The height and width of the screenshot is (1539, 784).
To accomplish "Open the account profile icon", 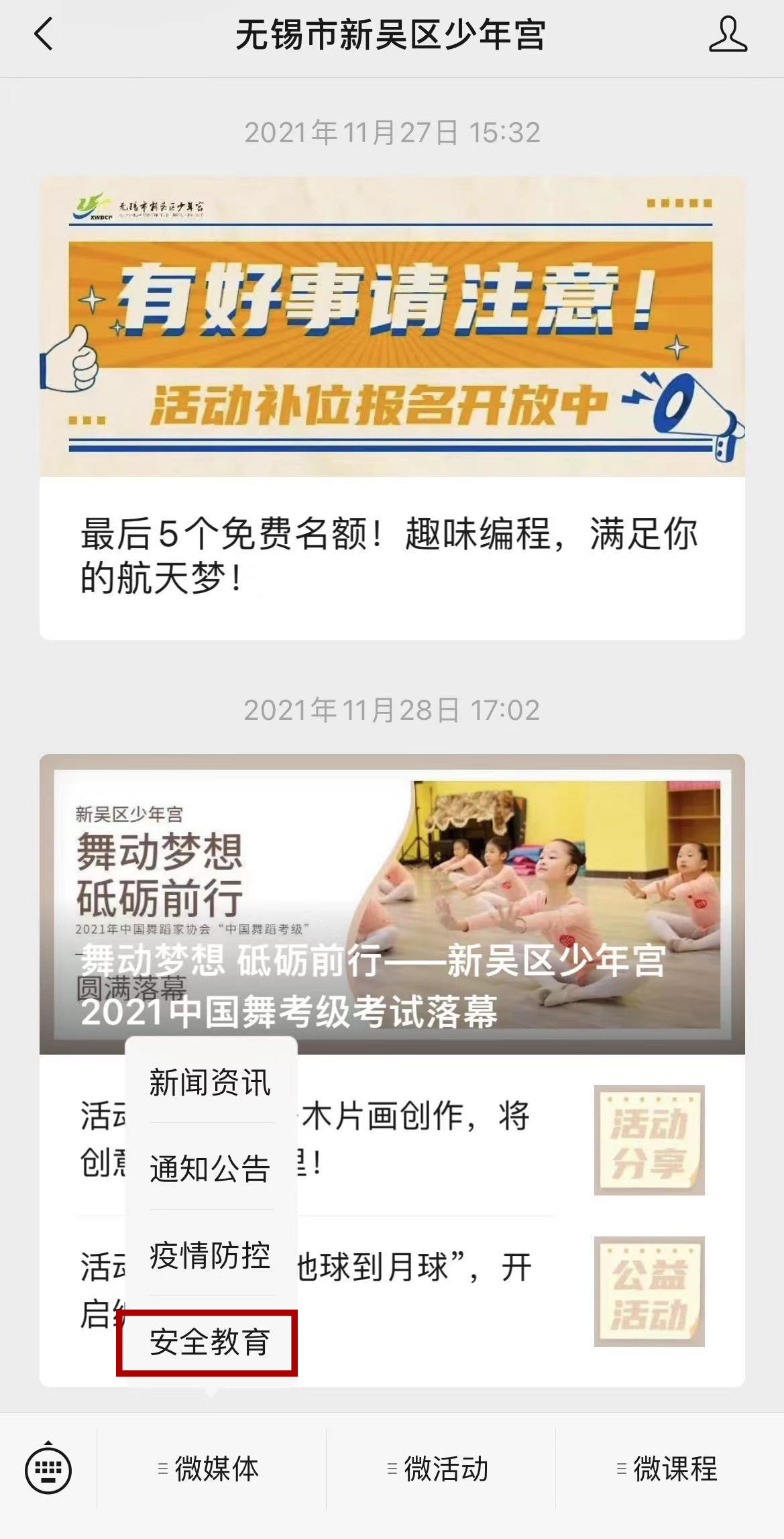I will coord(728,35).
